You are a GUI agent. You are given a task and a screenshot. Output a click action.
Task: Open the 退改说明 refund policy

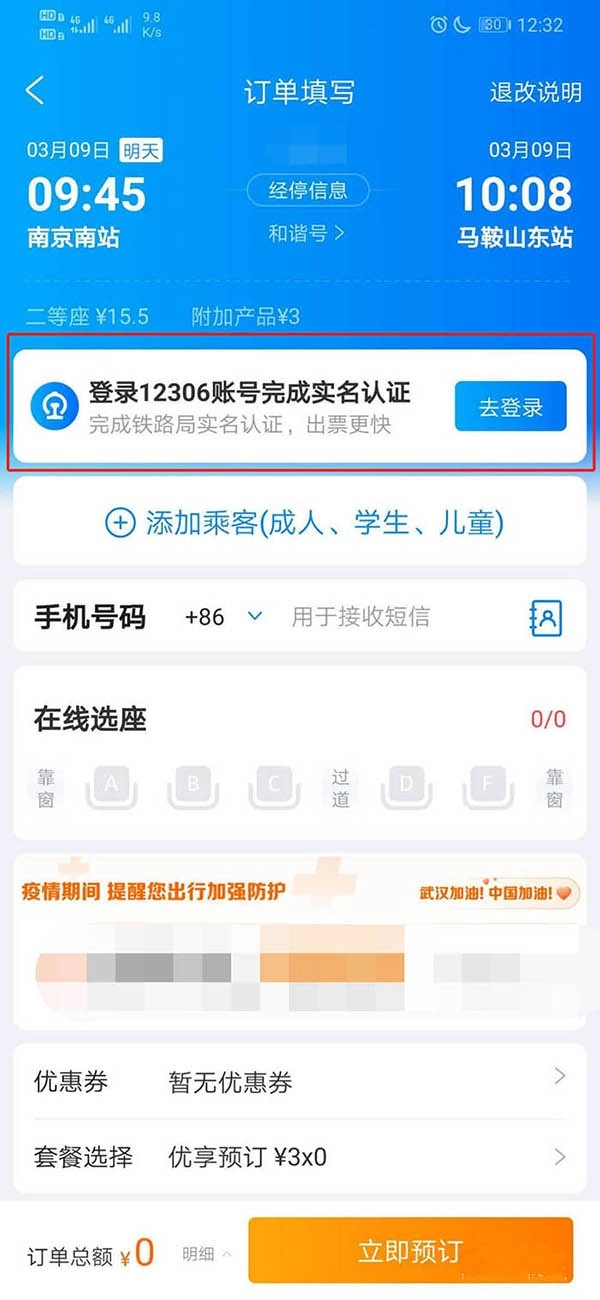(x=535, y=92)
